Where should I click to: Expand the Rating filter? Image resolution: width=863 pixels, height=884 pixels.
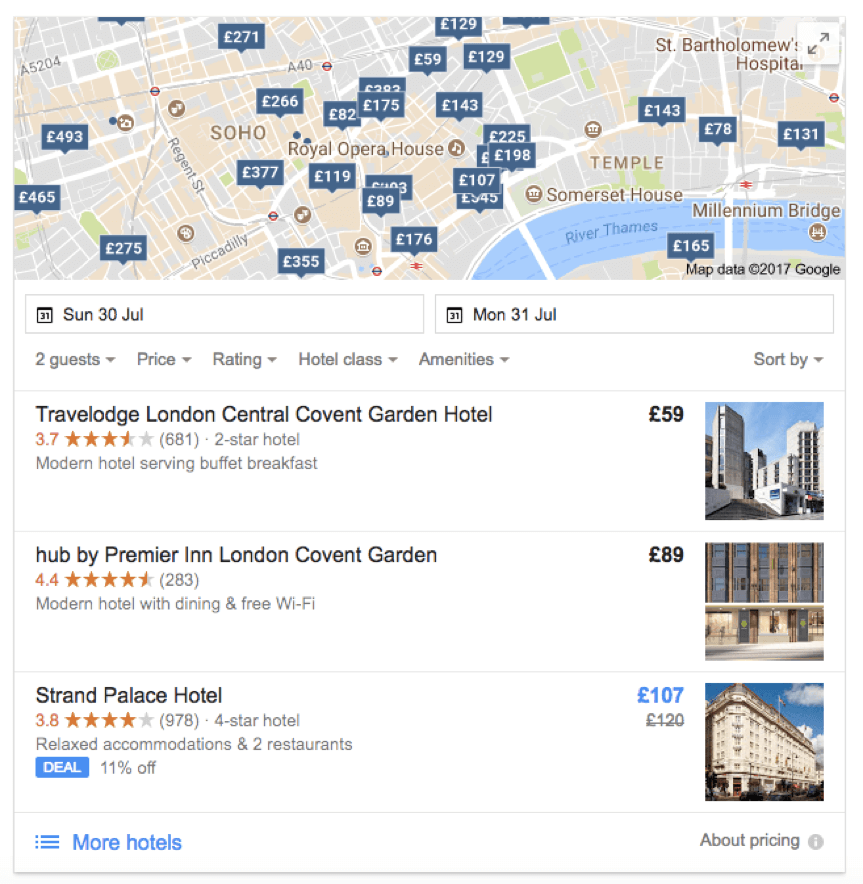pyautogui.click(x=244, y=359)
